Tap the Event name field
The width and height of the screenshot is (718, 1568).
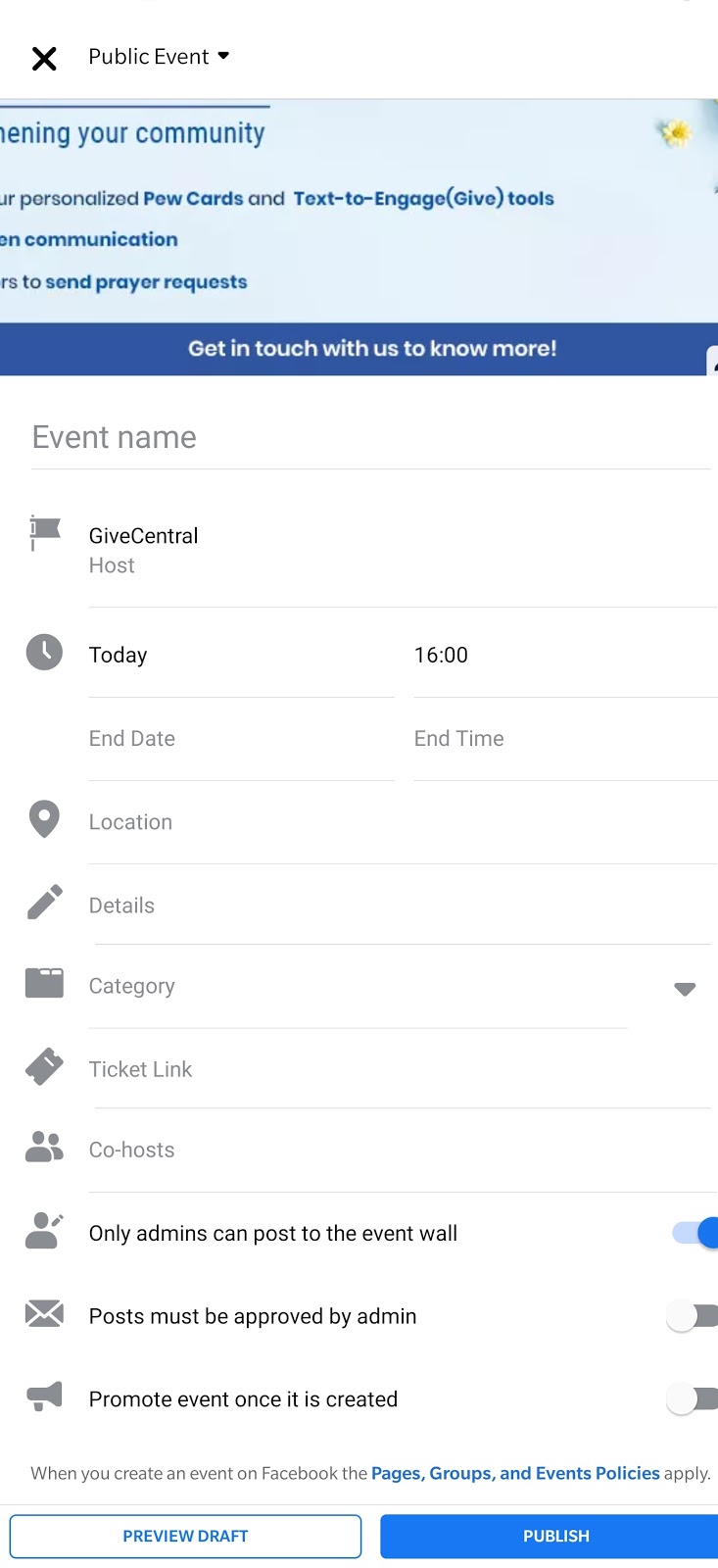click(370, 437)
